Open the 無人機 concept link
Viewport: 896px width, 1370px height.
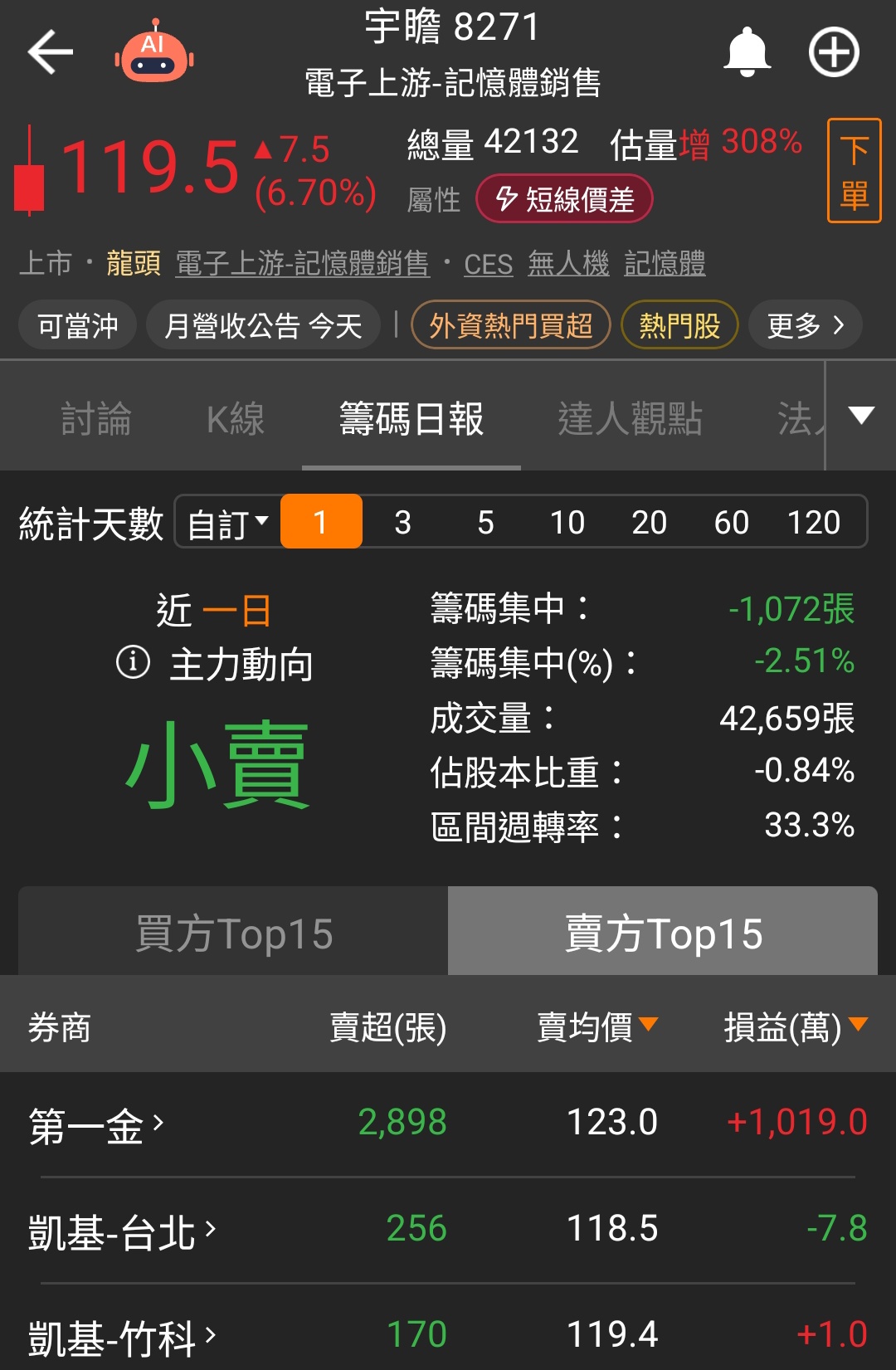568,264
